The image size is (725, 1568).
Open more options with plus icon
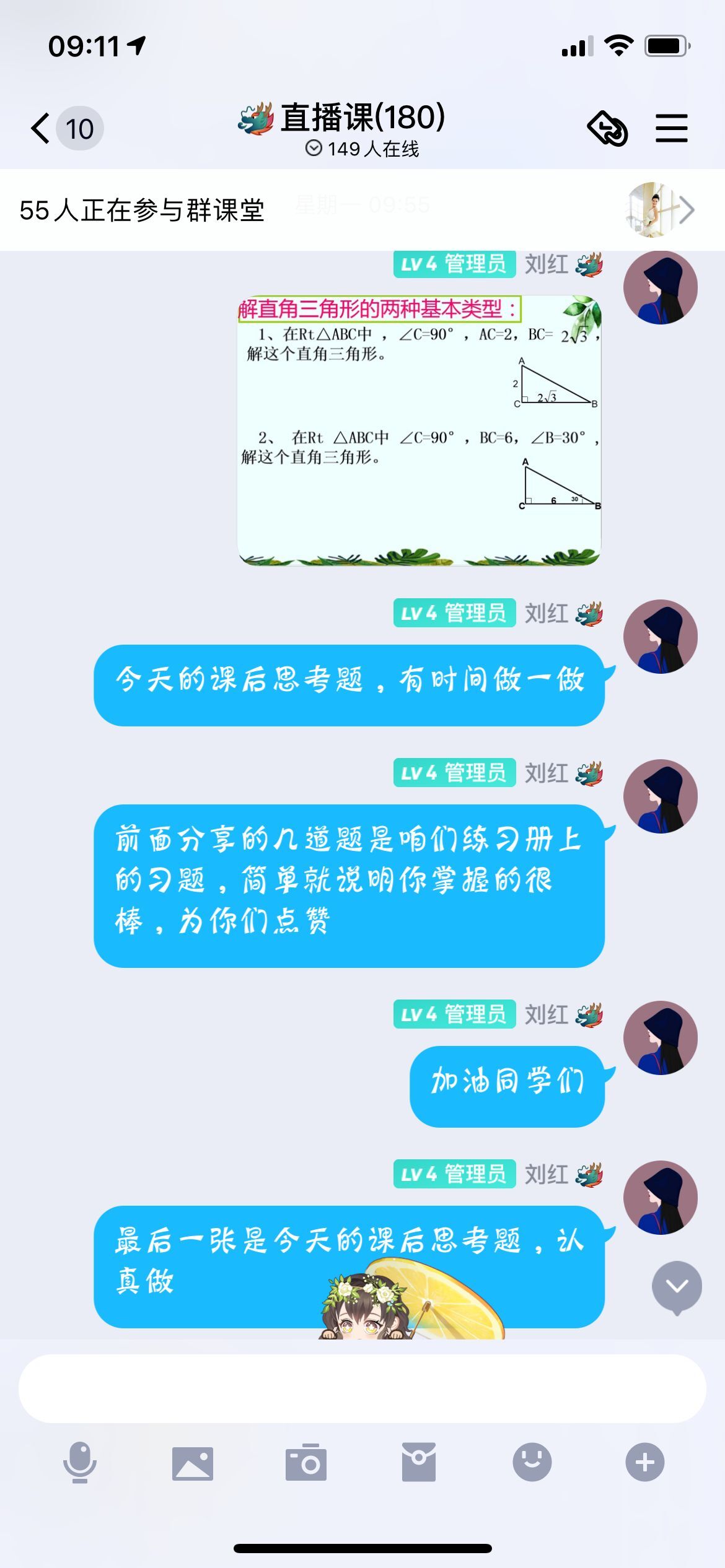click(644, 1462)
